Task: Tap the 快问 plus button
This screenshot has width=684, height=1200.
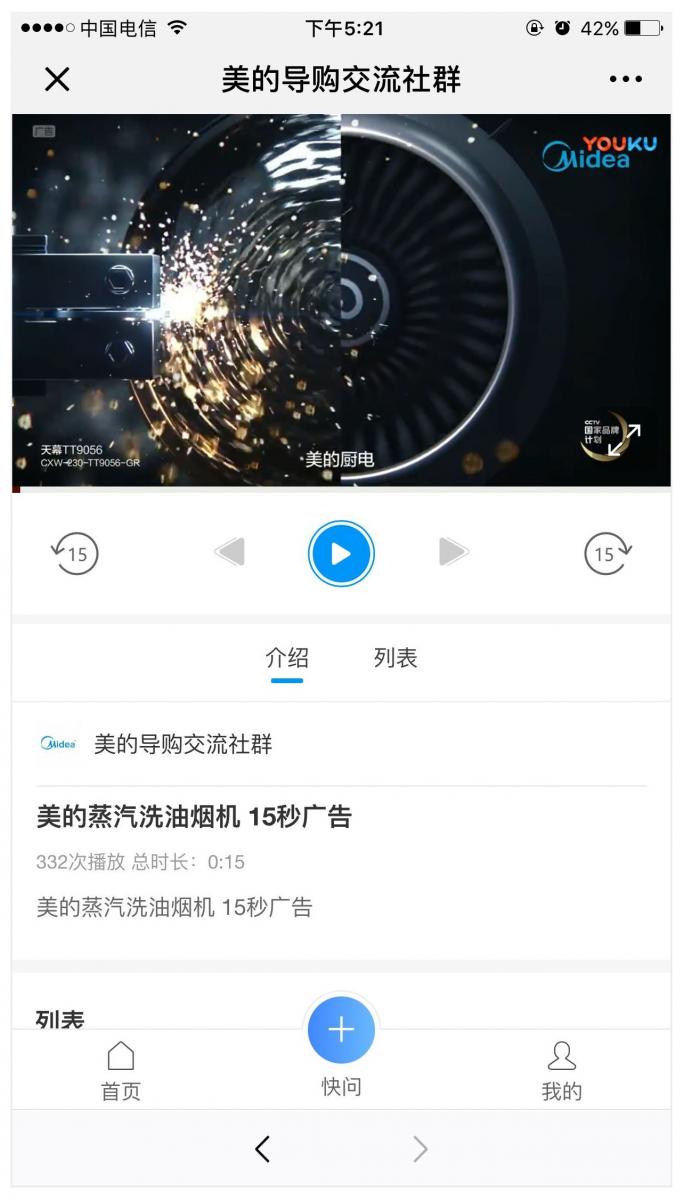Action: click(341, 1031)
